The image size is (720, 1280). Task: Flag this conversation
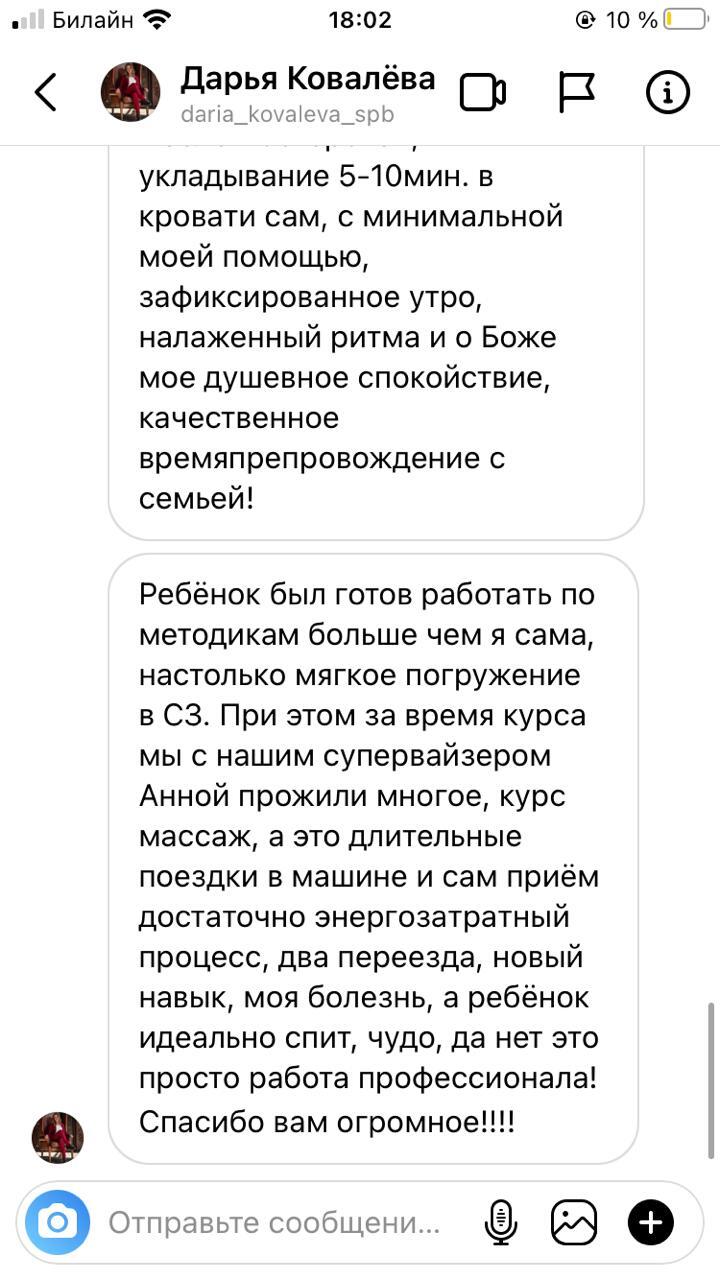[576, 92]
